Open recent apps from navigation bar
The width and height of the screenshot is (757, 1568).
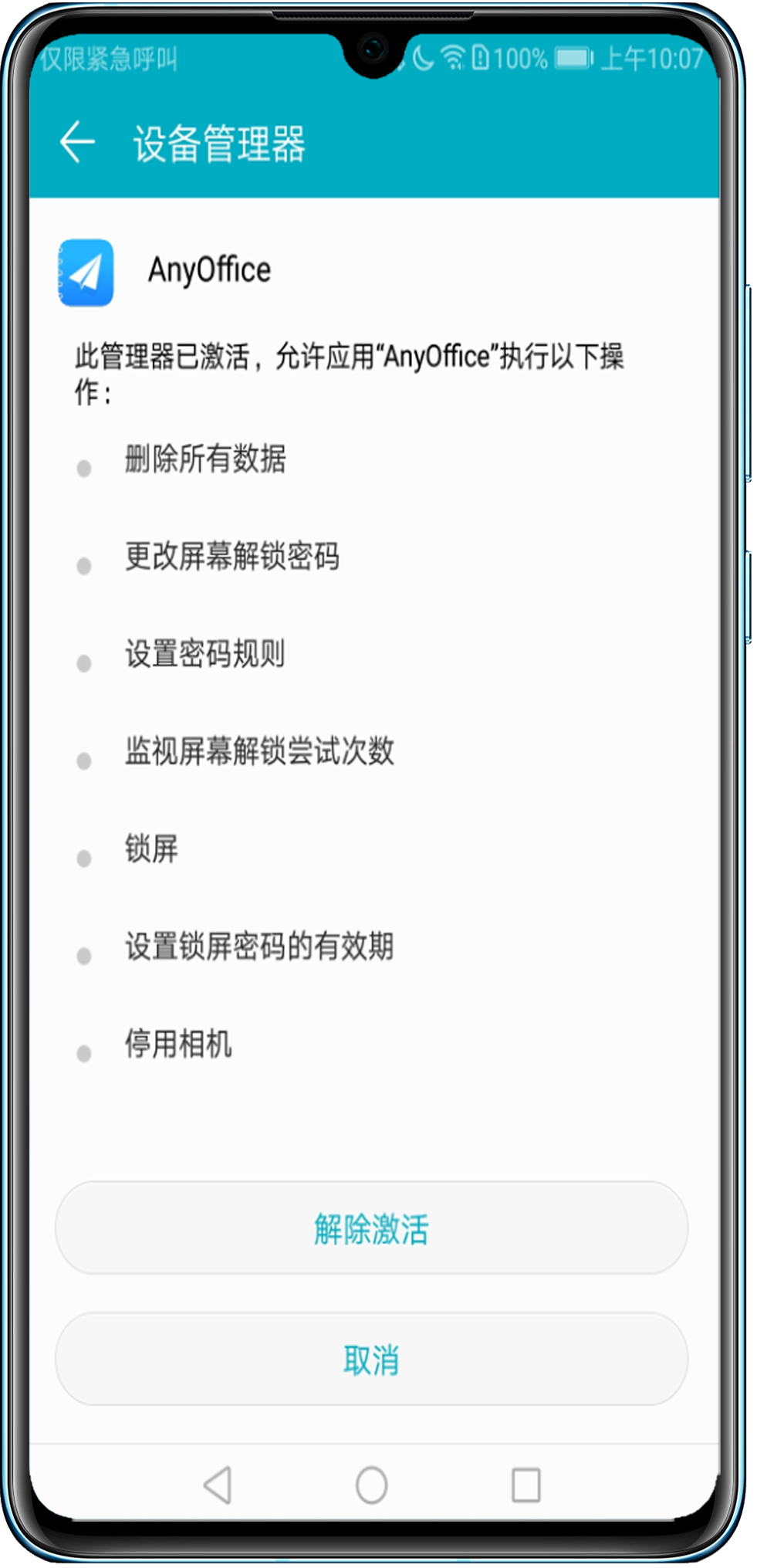(526, 1485)
